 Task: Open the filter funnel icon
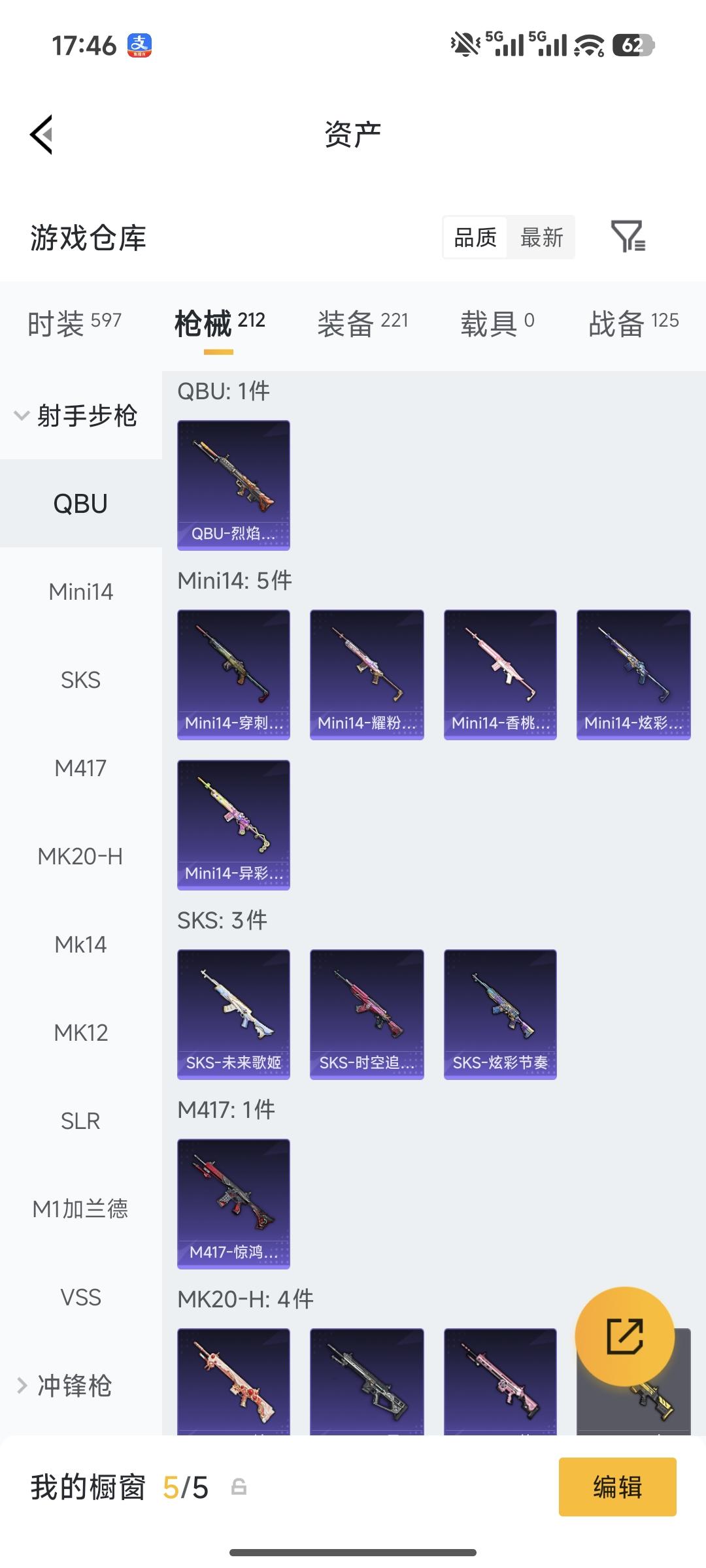pos(628,237)
